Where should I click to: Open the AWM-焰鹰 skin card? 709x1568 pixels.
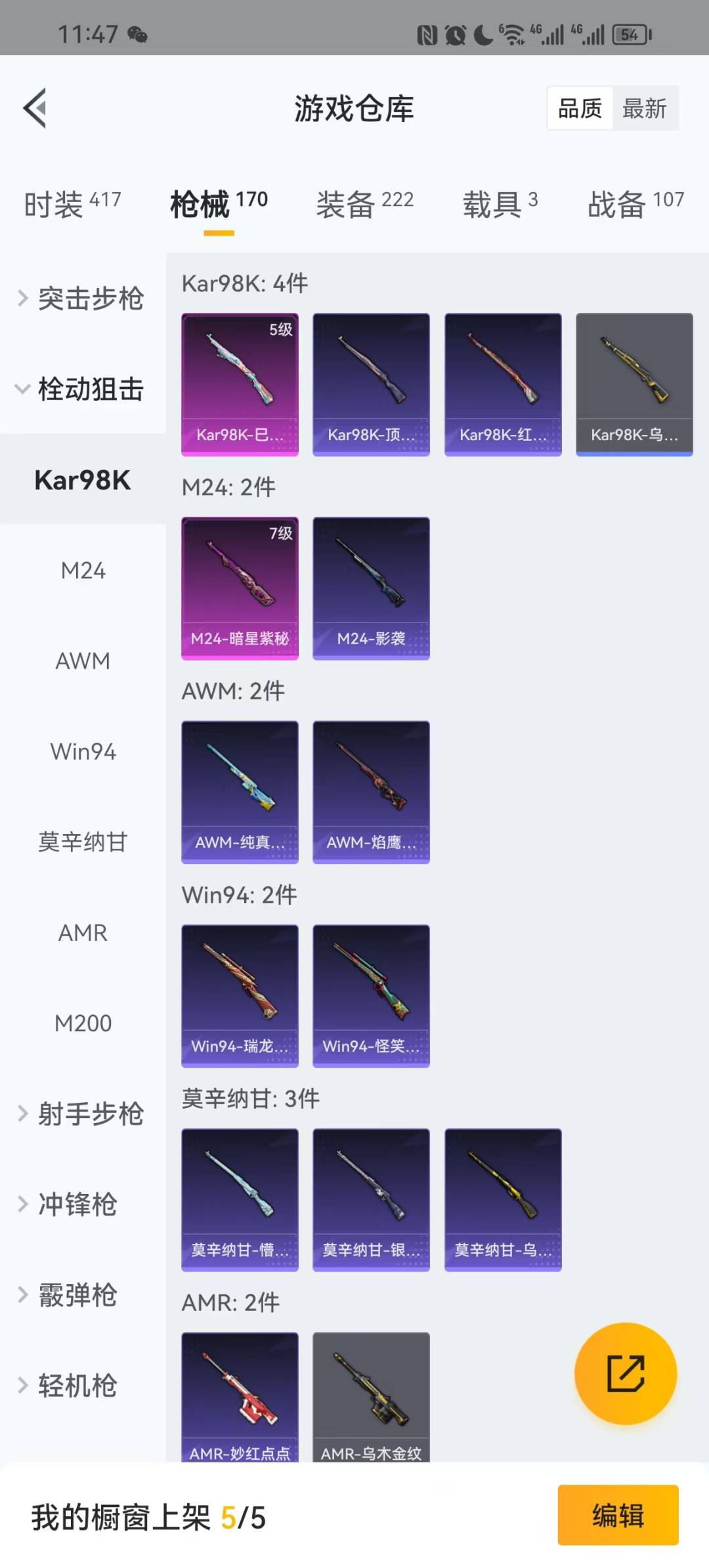click(x=371, y=792)
